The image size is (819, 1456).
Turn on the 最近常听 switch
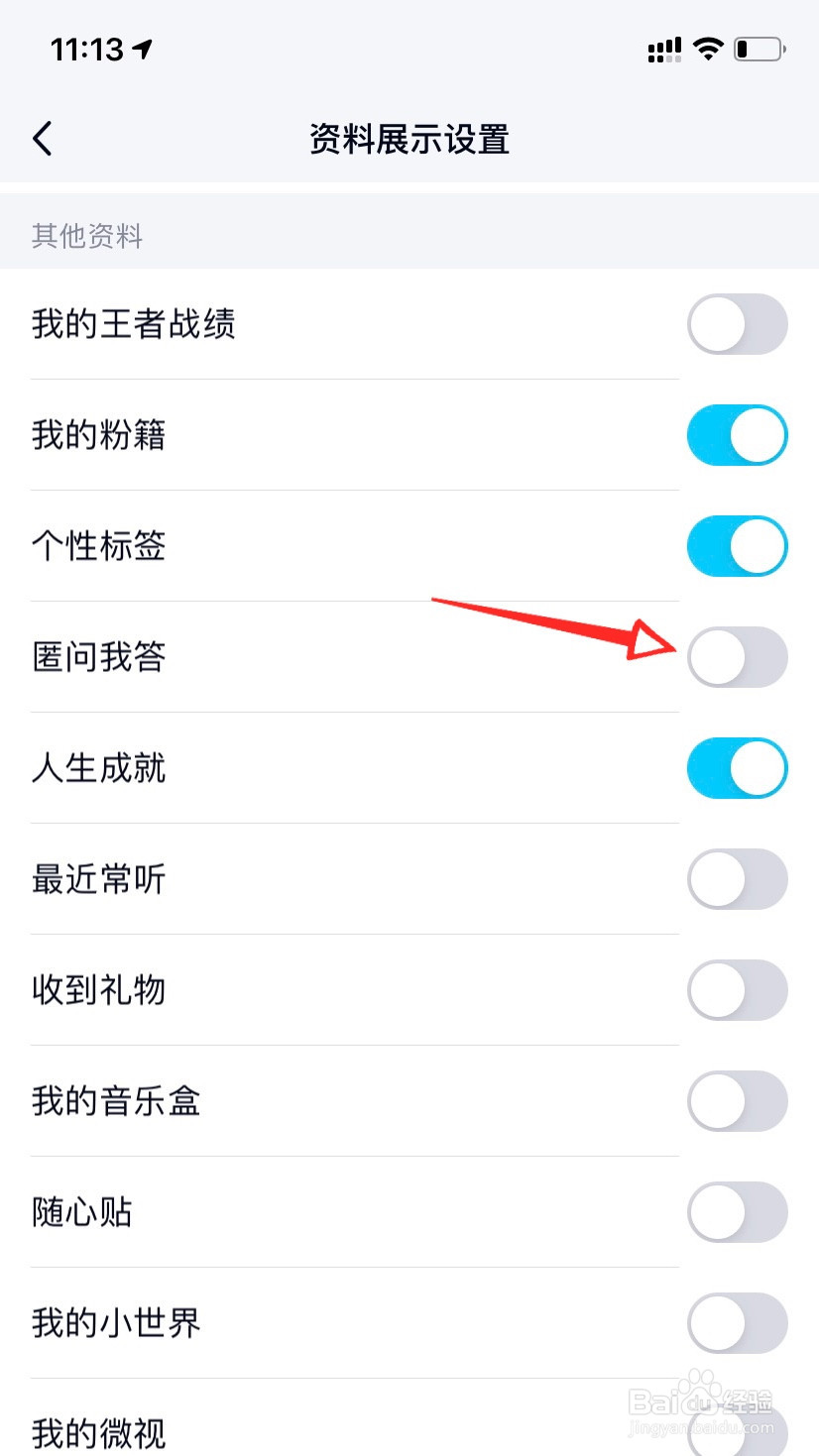(737, 879)
